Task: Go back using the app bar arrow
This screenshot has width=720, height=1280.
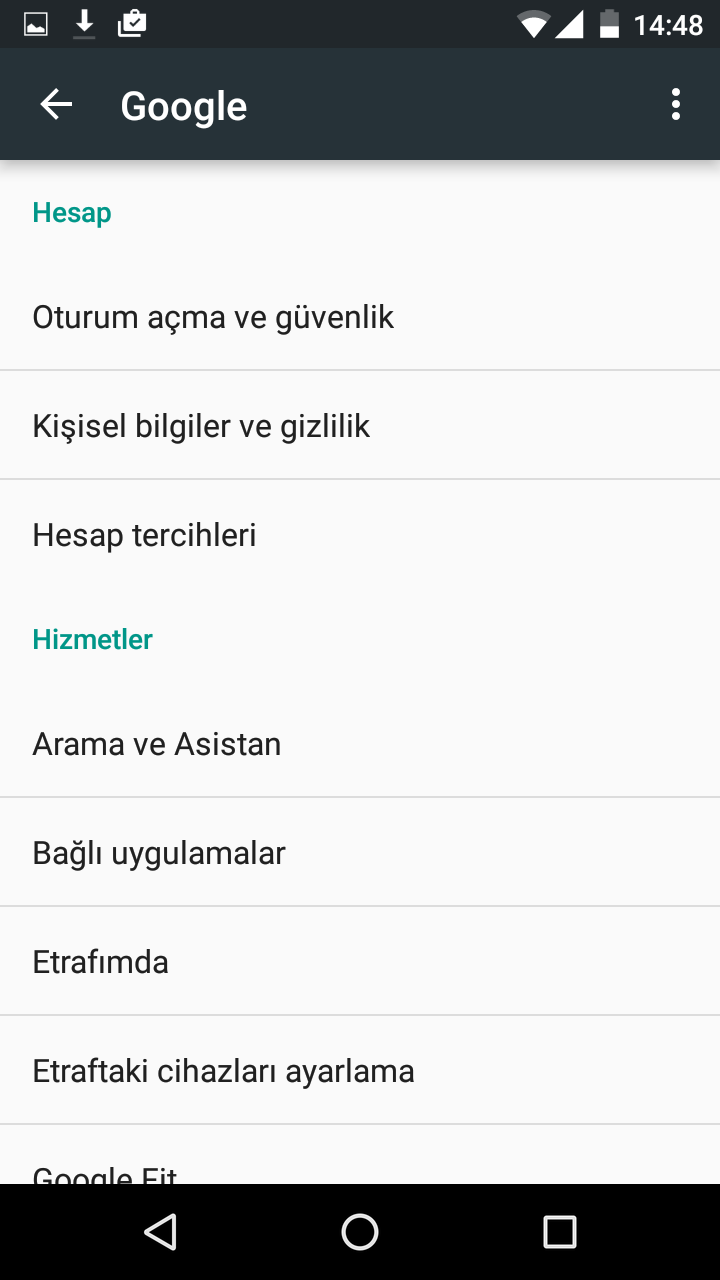Action: coord(56,105)
